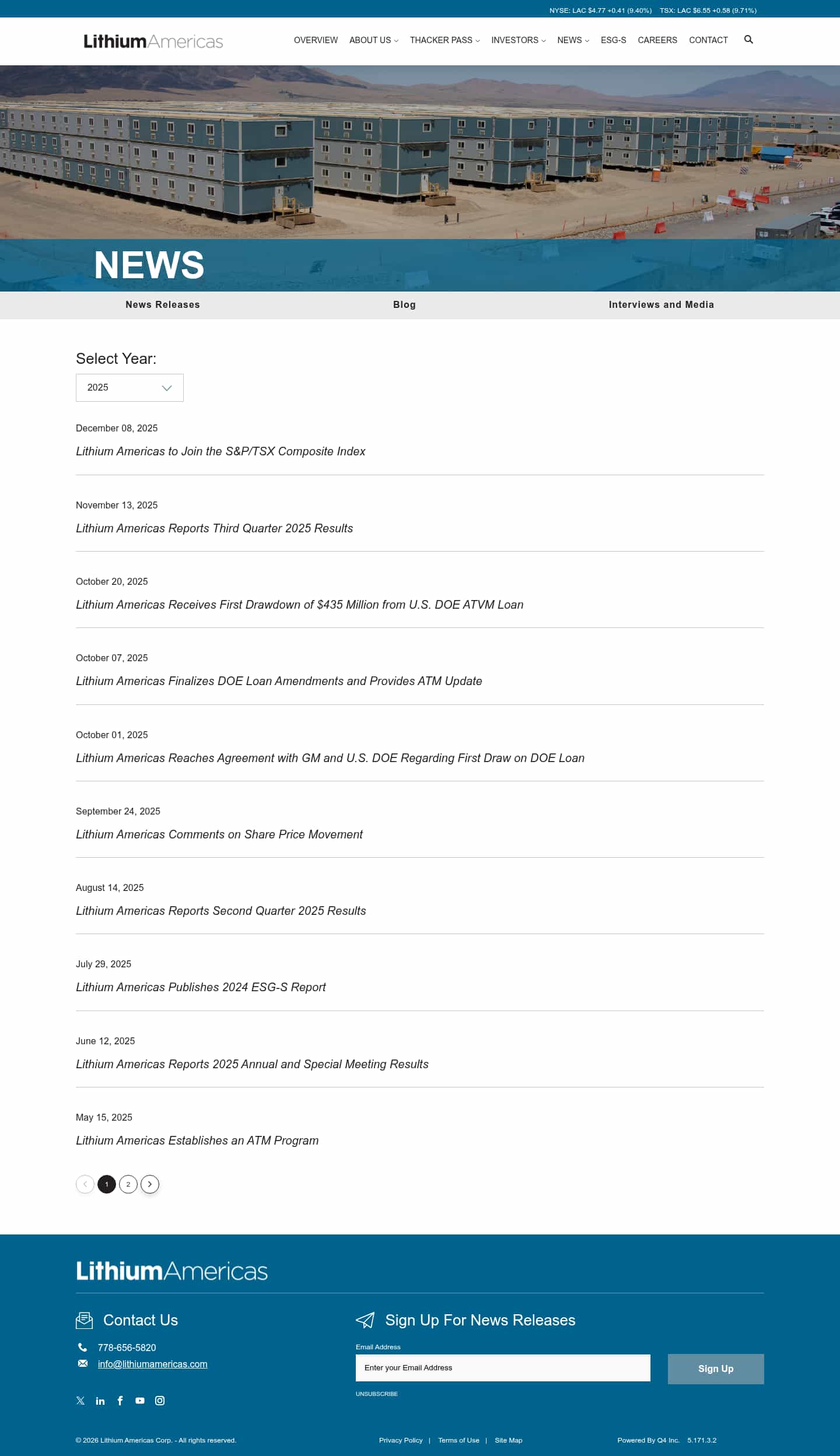Viewport: 840px width, 1456px height.
Task: Open the Contact page
Action: (708, 40)
